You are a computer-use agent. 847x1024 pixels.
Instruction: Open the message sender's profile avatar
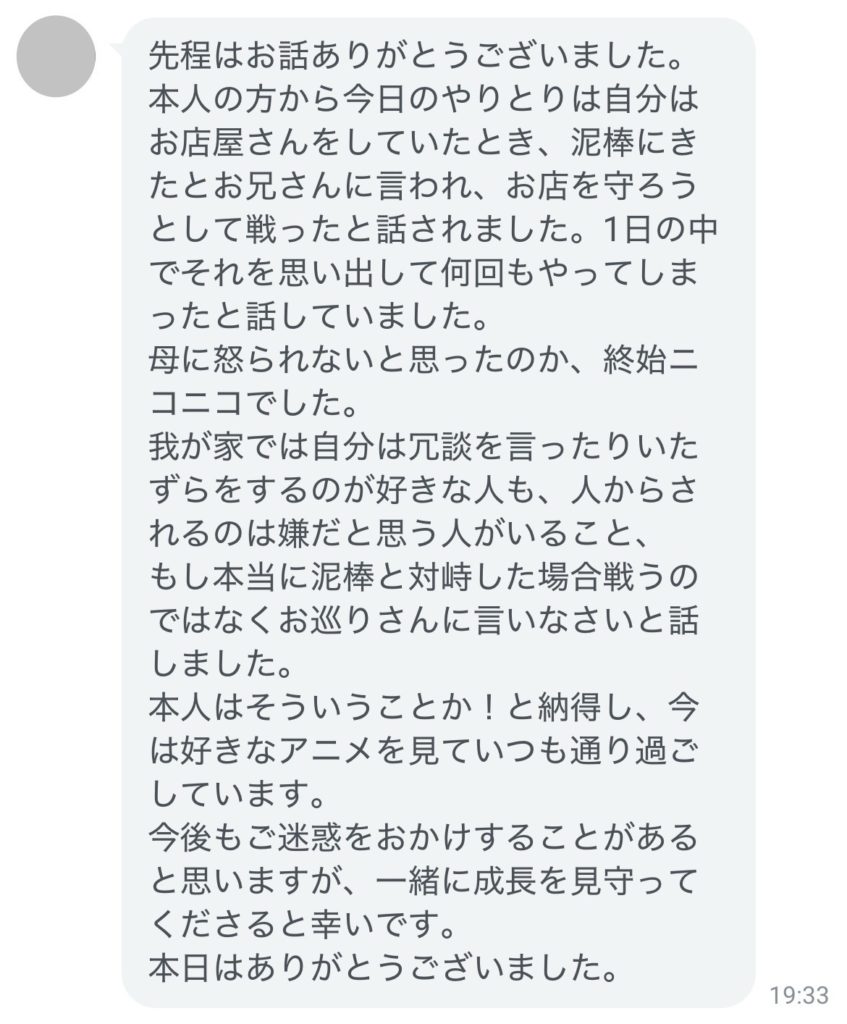[x=57, y=59]
